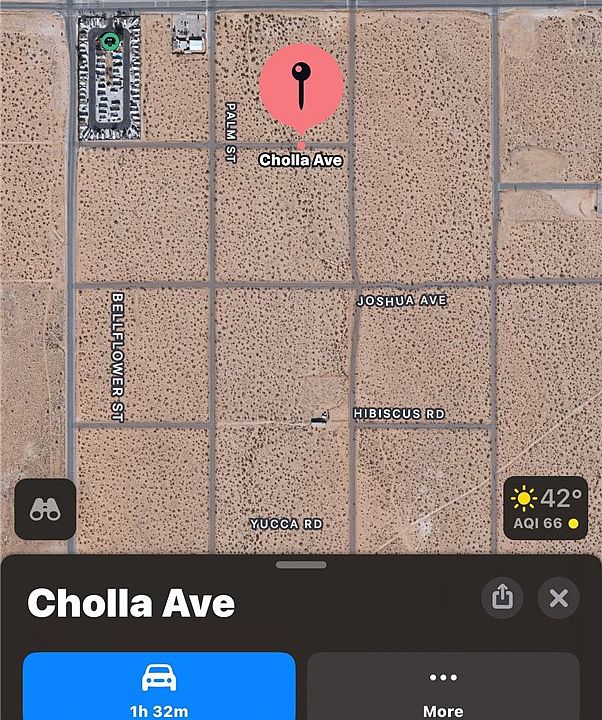
Task: Open the More options button
Action: coord(443,688)
